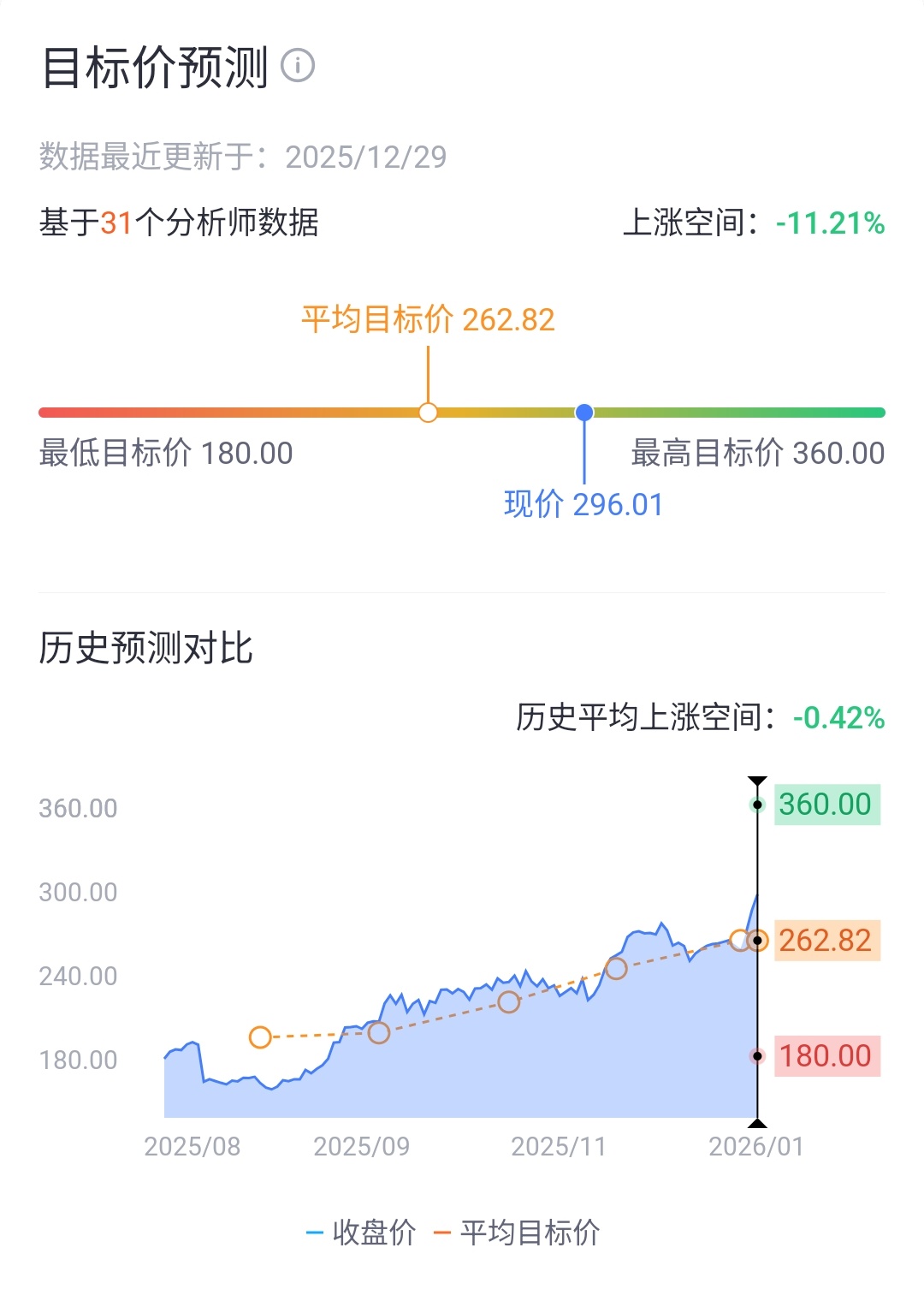Select the bottom black triangle marker below chart
The width and height of the screenshot is (924, 1295).
click(756, 1126)
